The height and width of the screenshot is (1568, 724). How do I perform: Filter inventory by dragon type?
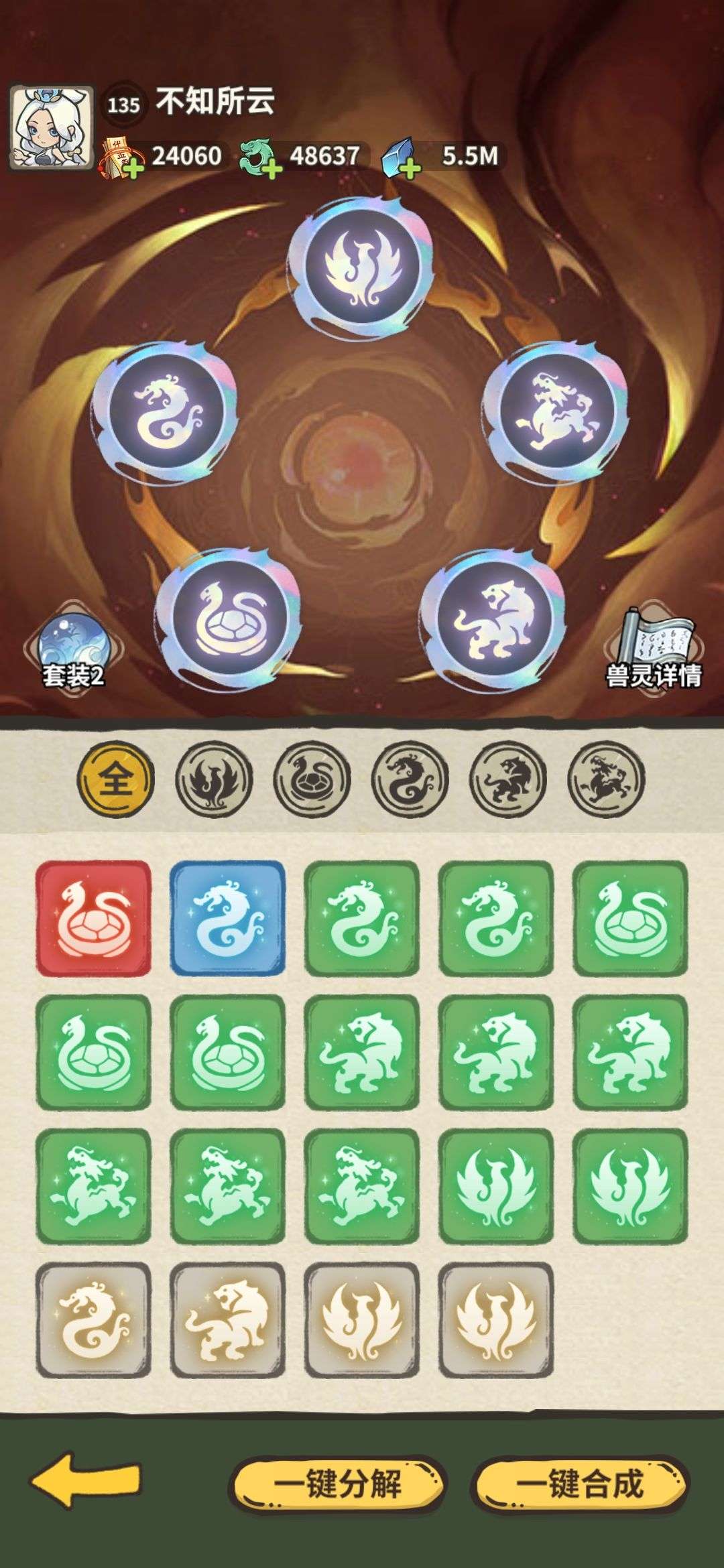410,779
